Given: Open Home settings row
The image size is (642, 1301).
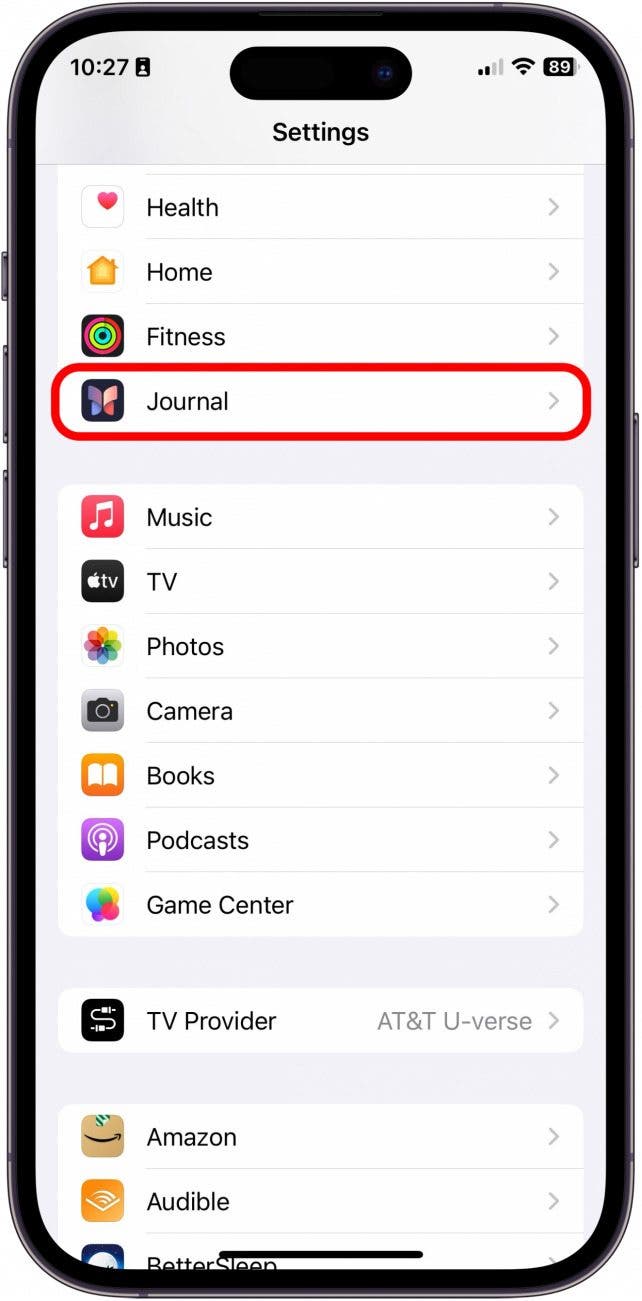Looking at the screenshot, I should coord(320,272).
